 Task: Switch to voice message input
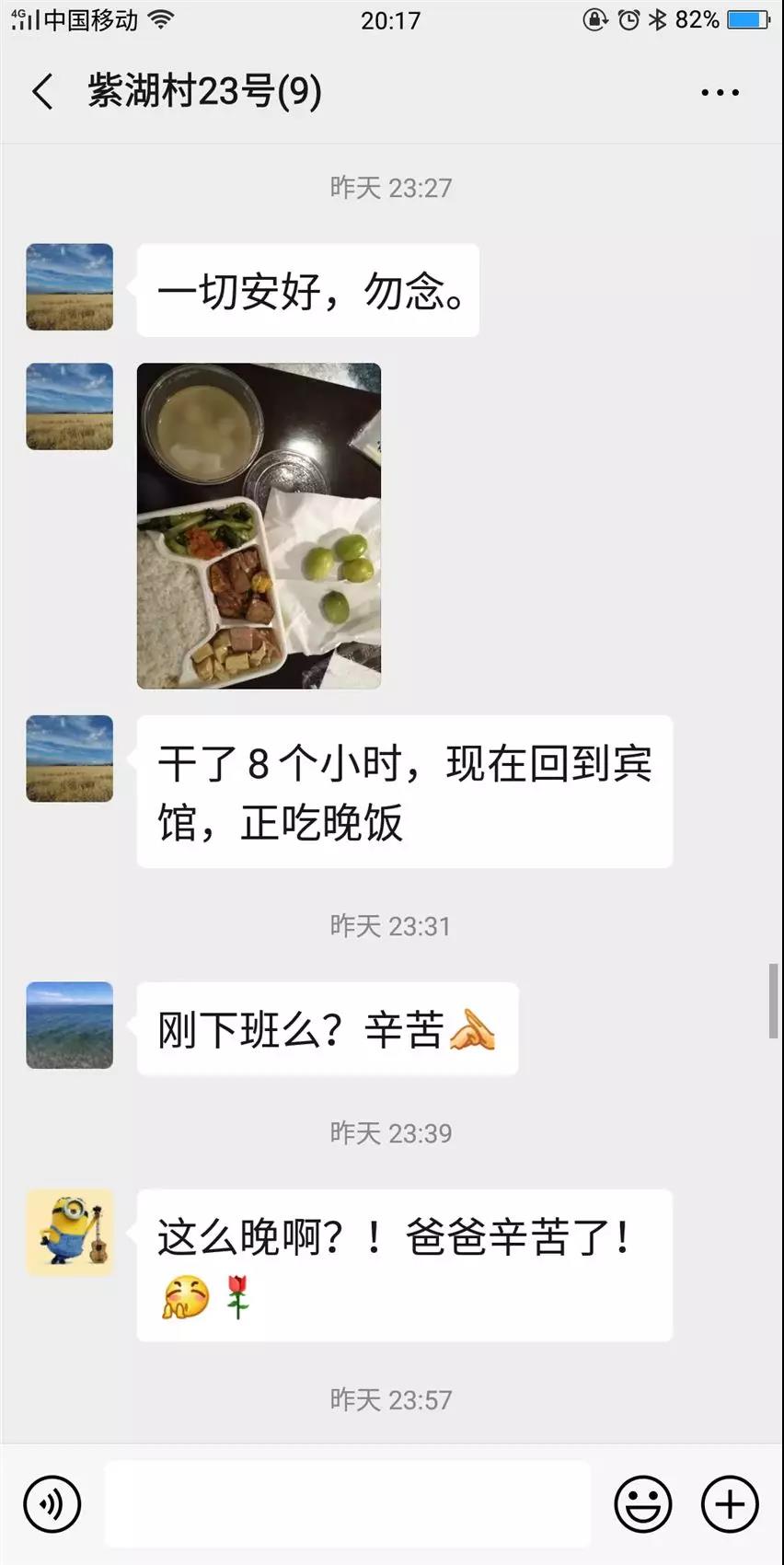click(52, 1504)
